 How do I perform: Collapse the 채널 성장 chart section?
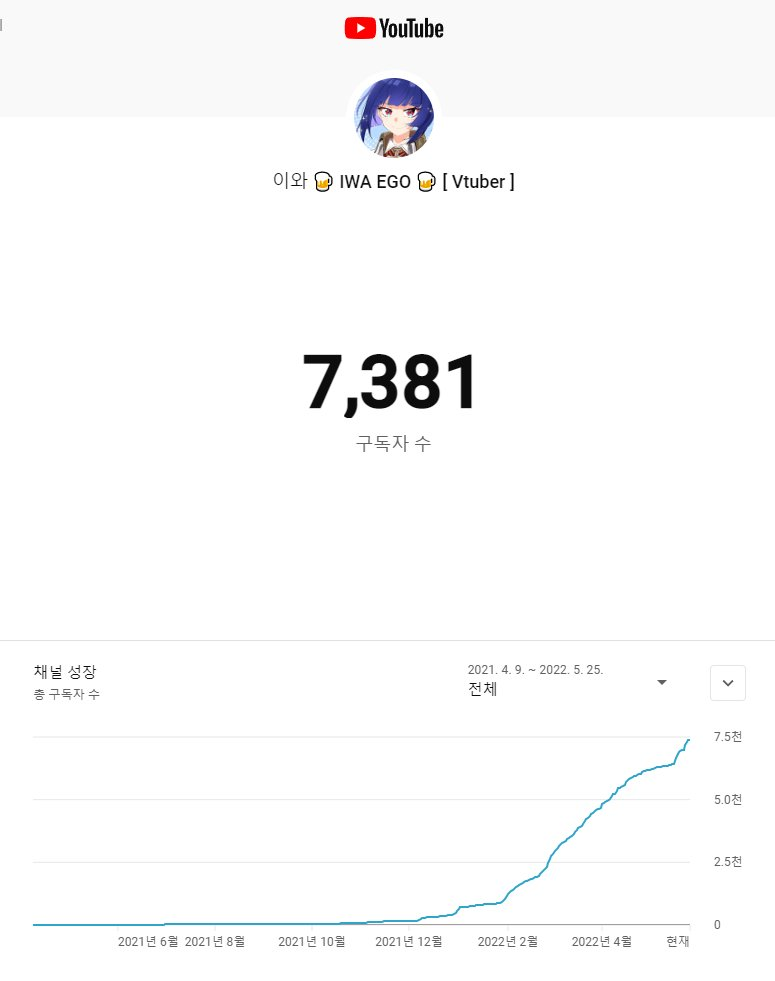(x=727, y=683)
